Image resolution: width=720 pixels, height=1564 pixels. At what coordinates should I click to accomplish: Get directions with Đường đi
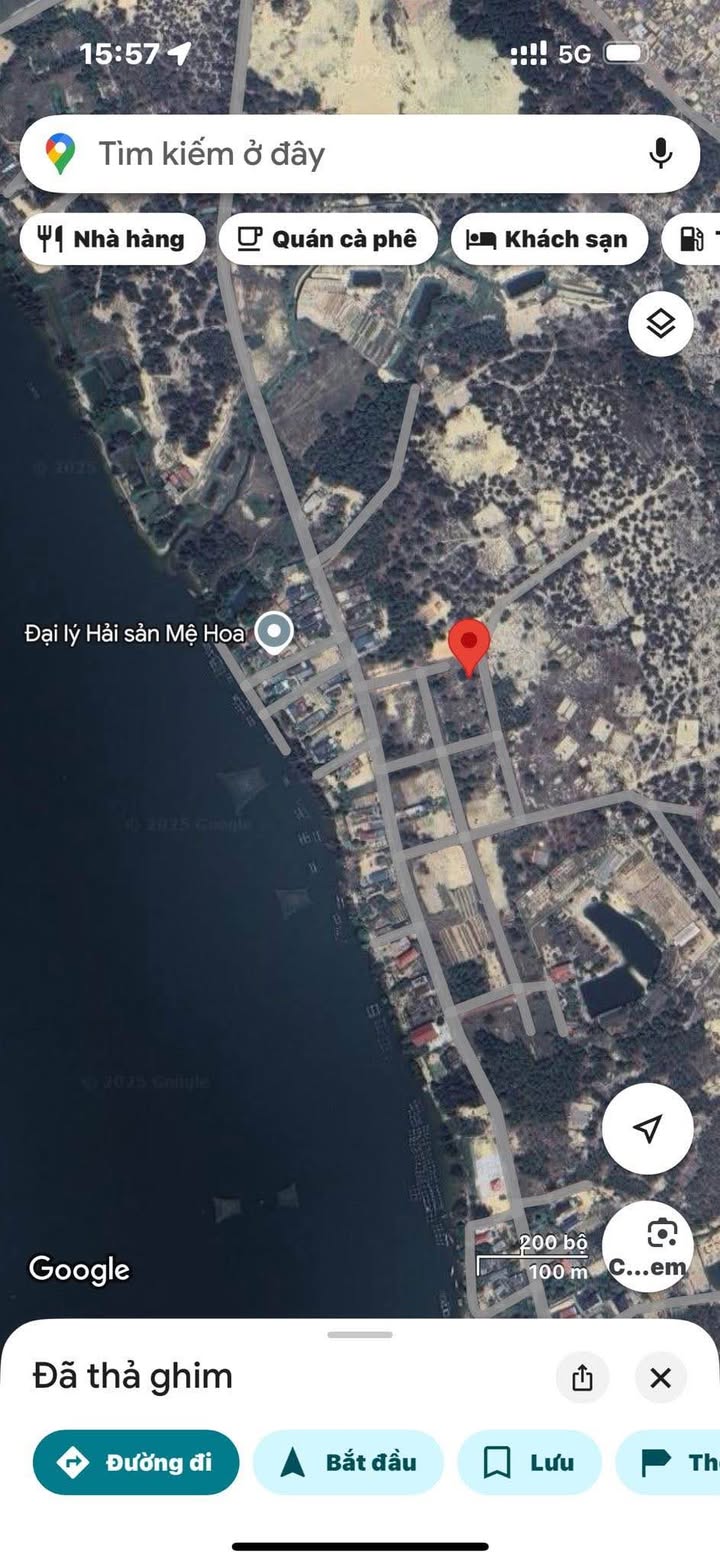coord(136,1462)
